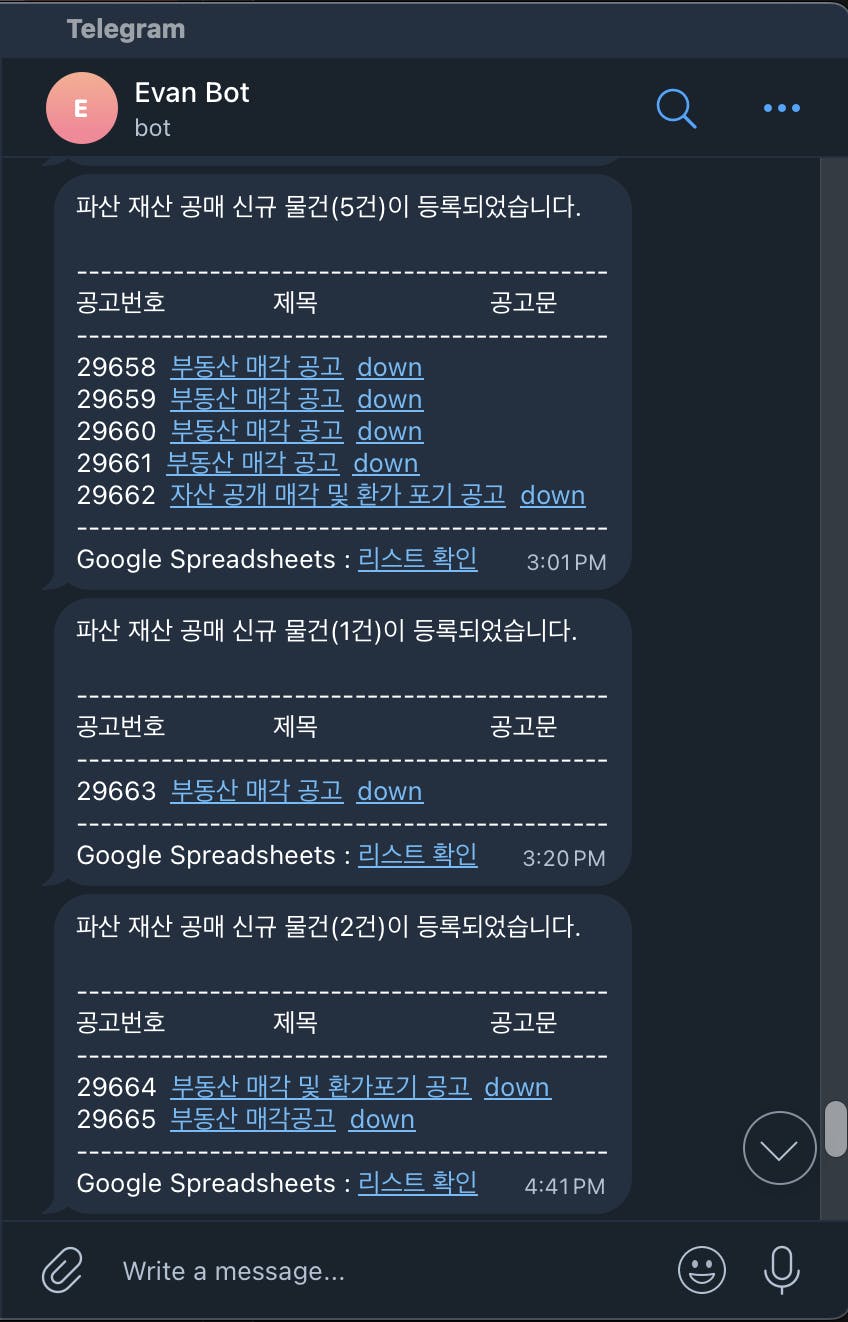Open 자산 공개 매각 및 환가 포기 공고 link
This screenshot has width=848, height=1322.
(x=337, y=495)
